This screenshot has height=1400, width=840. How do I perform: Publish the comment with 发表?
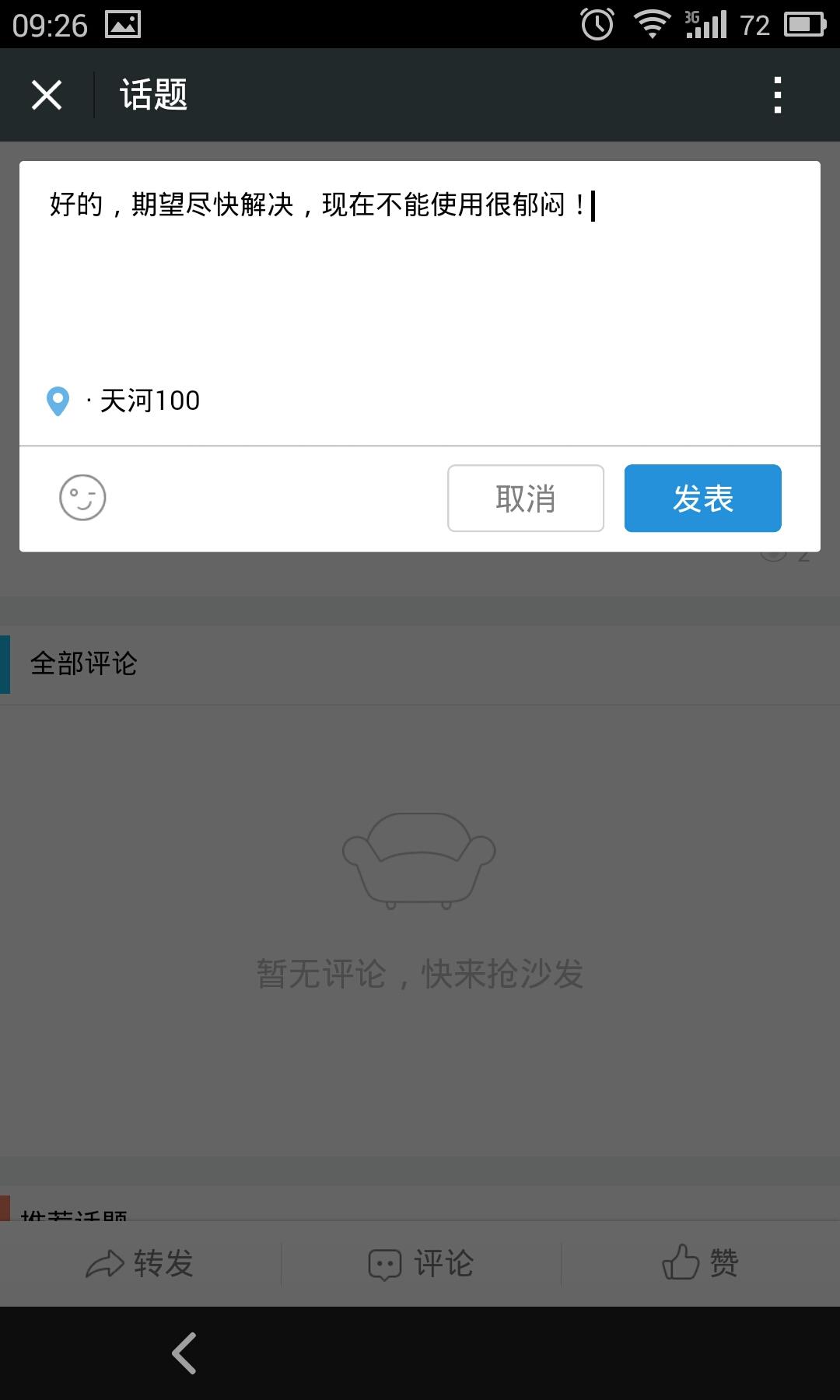[702, 499]
